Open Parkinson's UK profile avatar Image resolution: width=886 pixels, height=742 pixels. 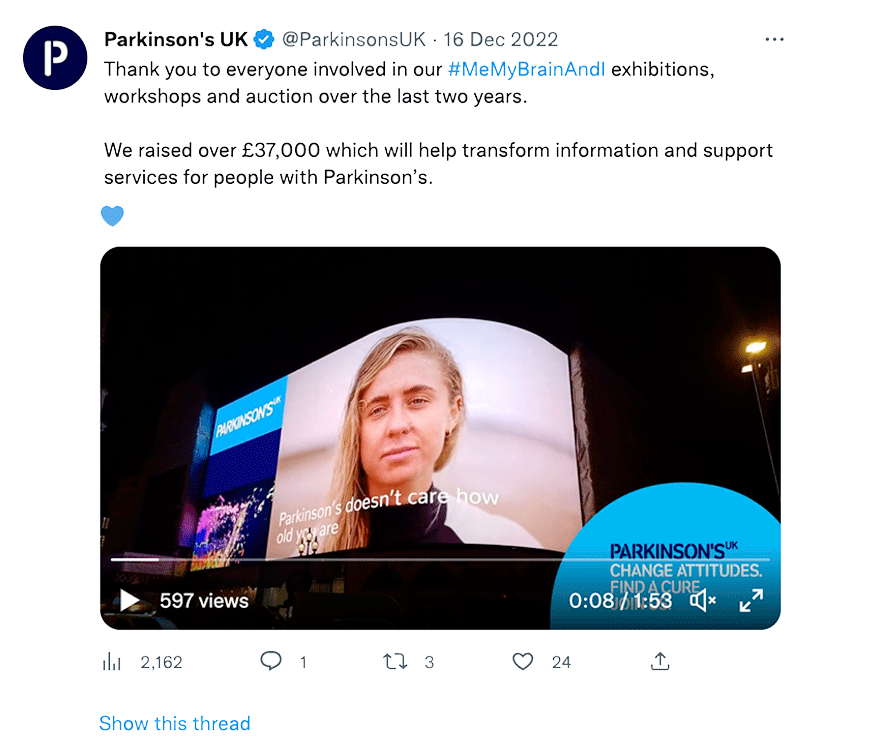(55, 58)
